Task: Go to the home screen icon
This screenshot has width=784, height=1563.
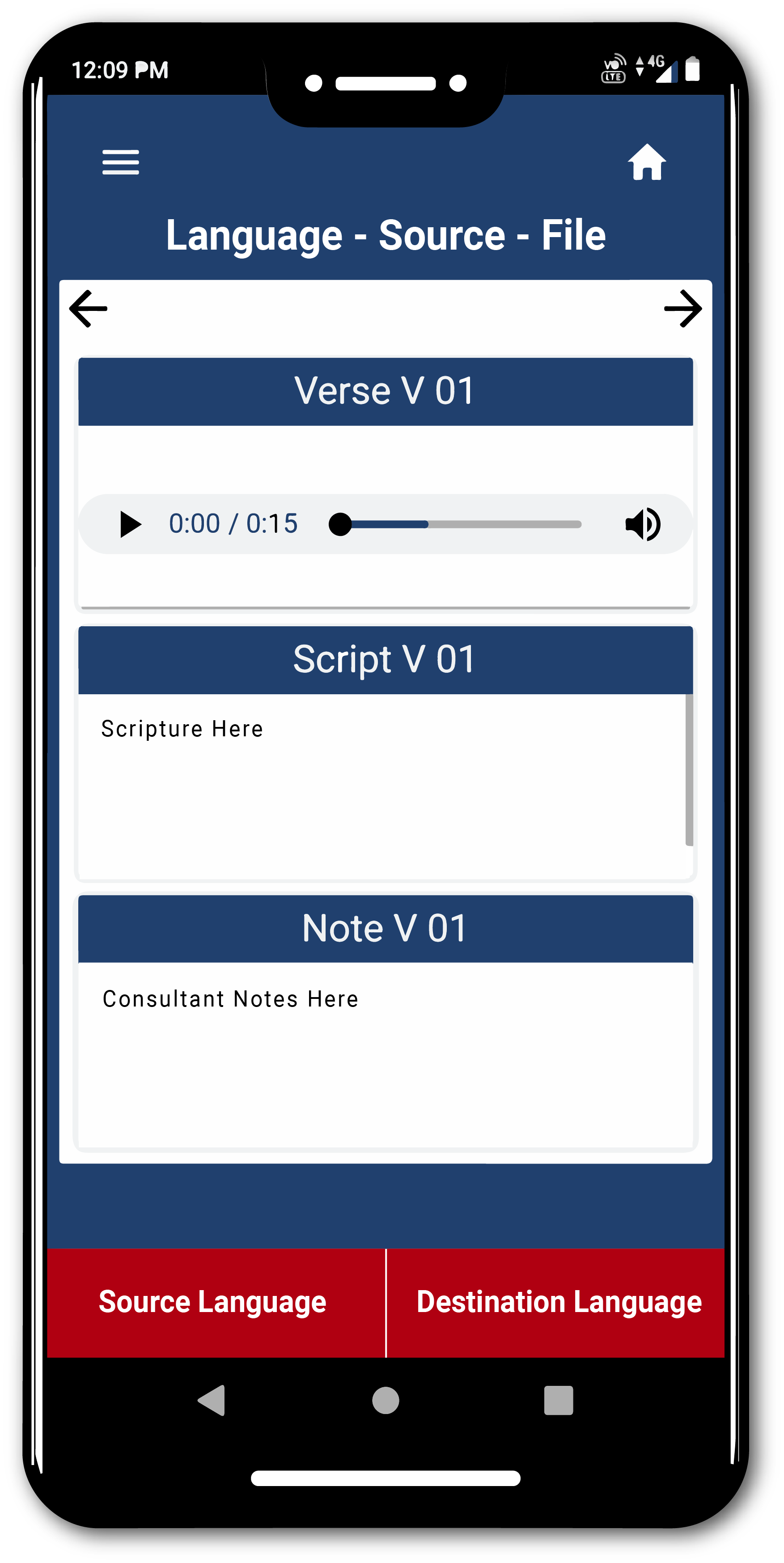Action: click(646, 162)
